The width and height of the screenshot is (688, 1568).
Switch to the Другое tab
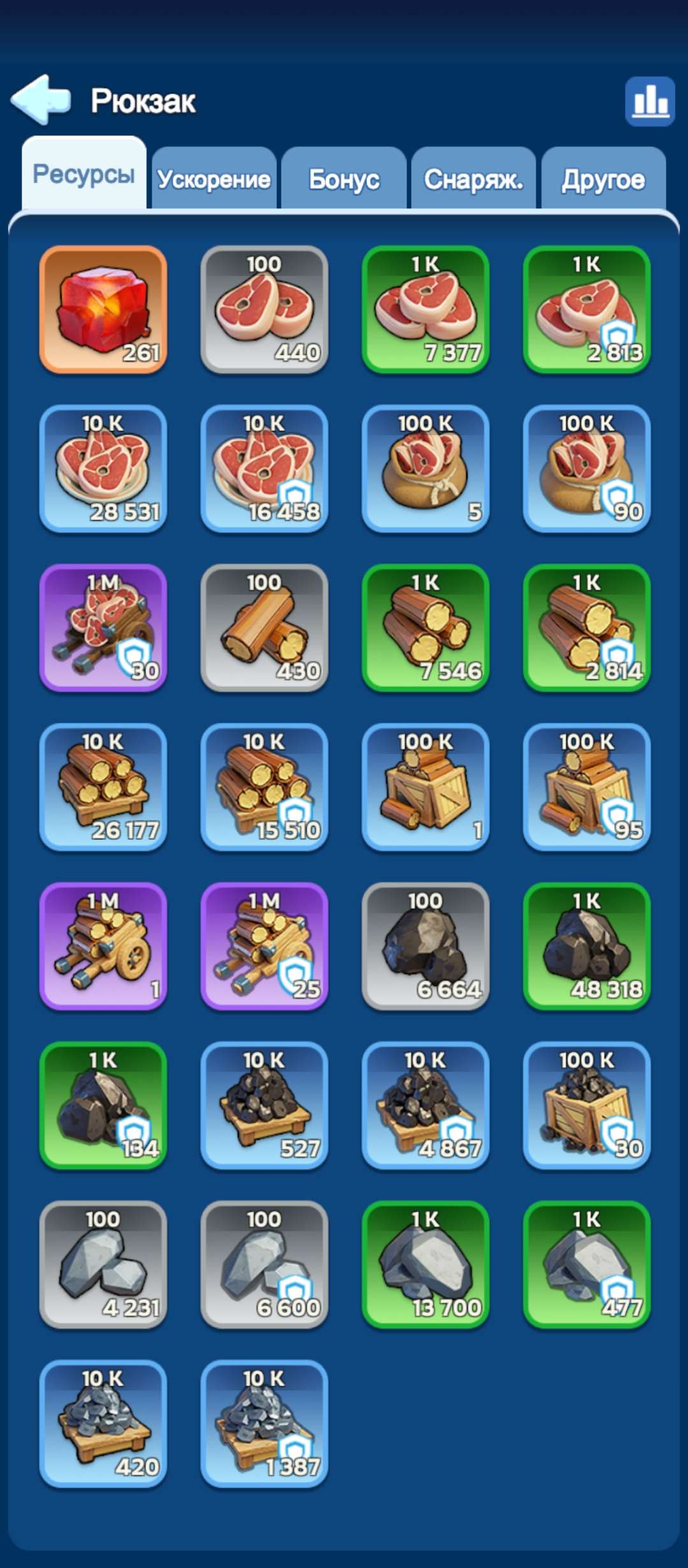603,179
